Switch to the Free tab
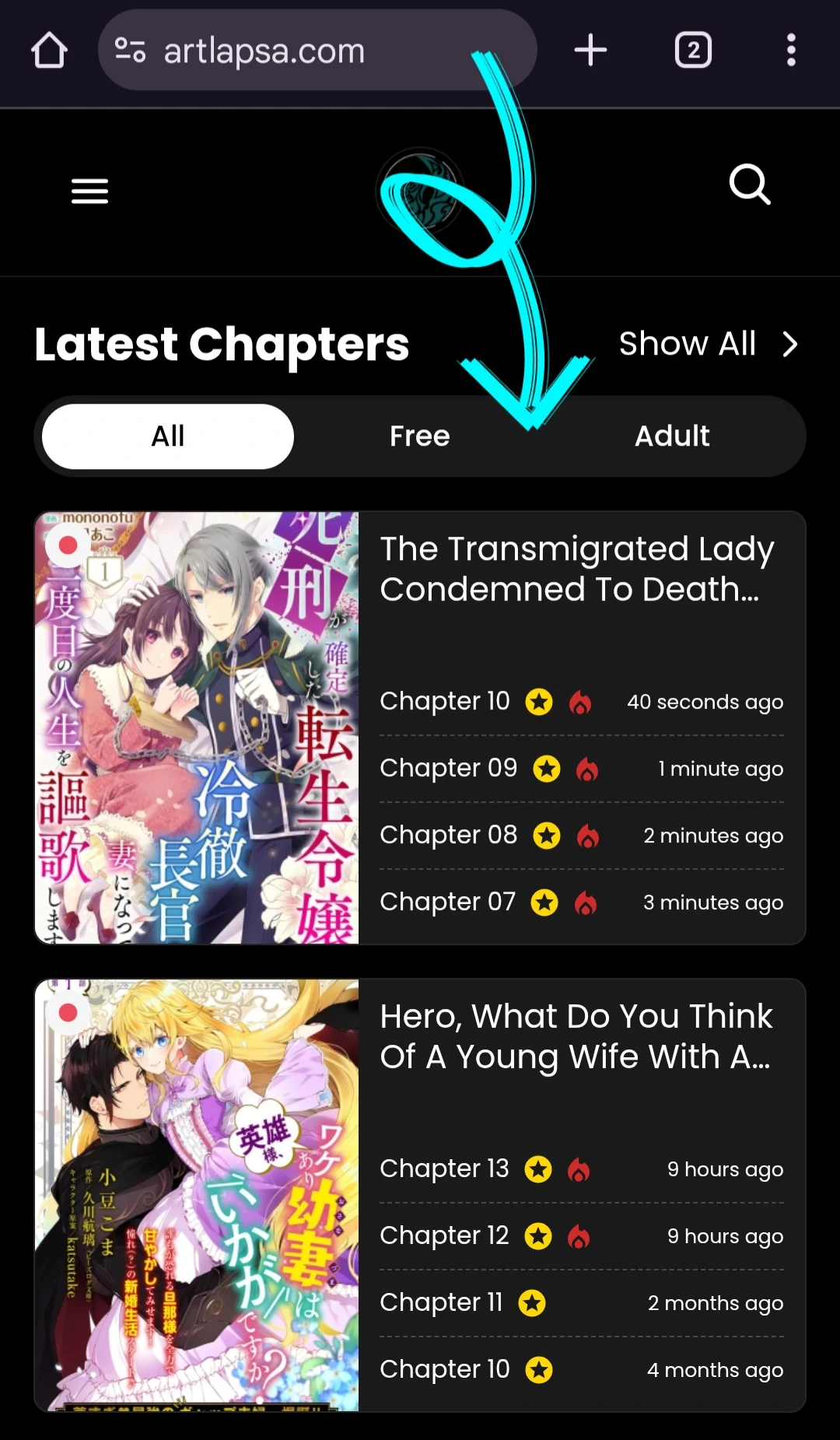The width and height of the screenshot is (840, 1440). pos(420,436)
